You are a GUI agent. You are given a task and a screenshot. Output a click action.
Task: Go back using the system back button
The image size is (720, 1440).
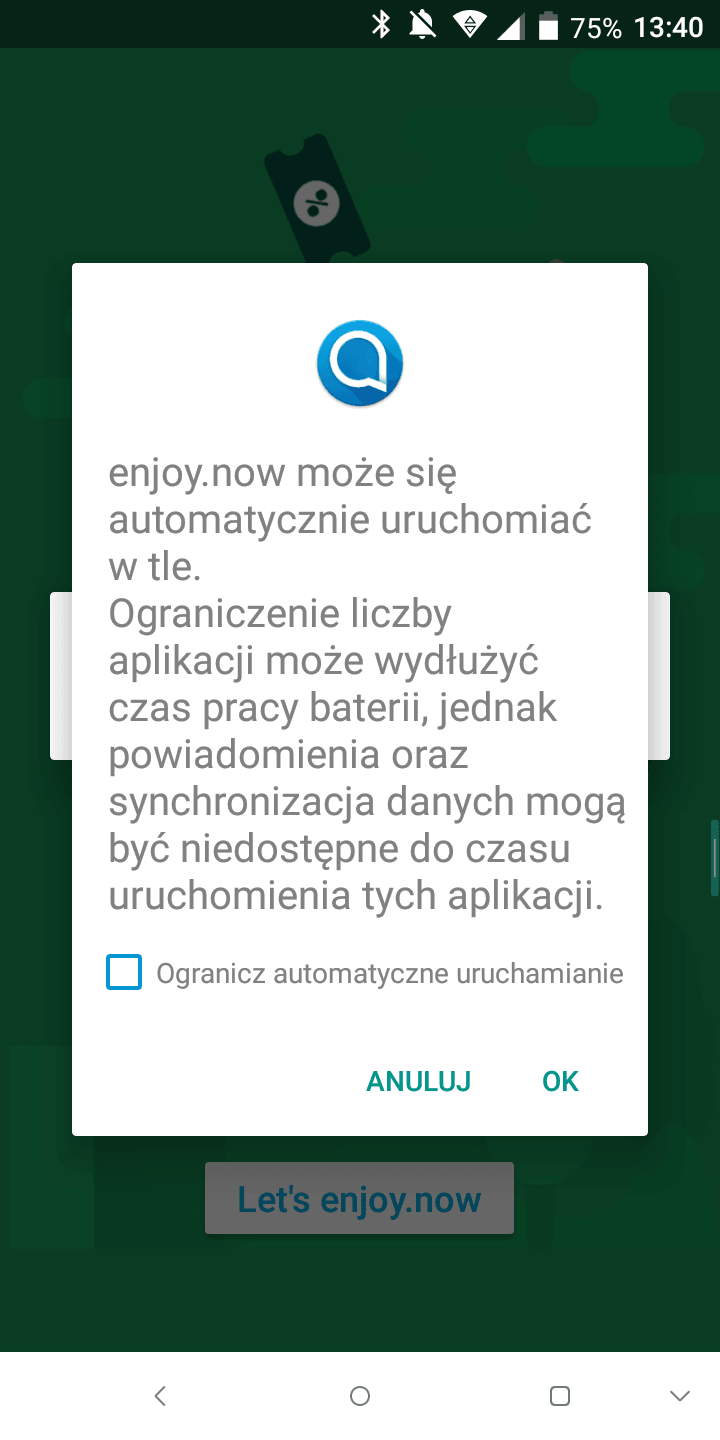tap(160, 1396)
